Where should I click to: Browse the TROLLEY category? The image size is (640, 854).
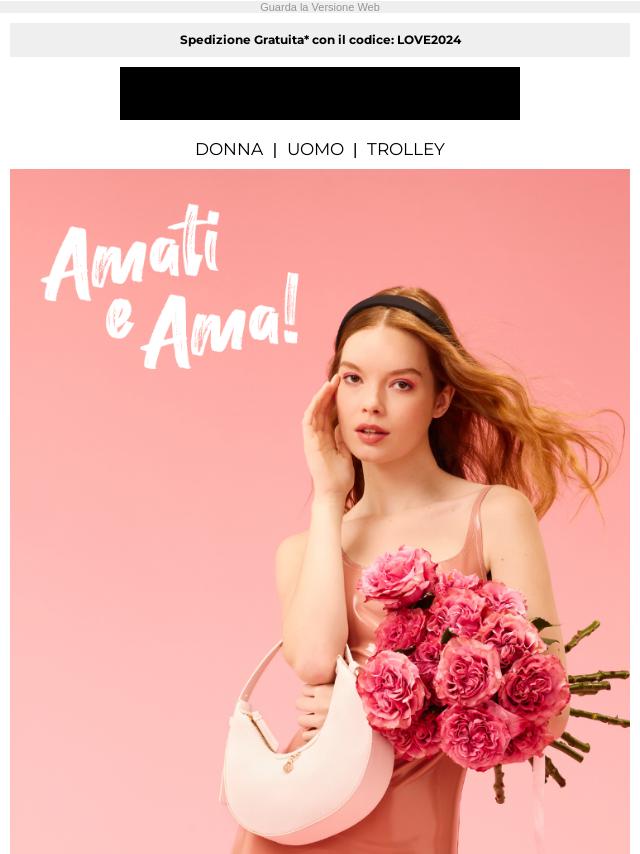point(405,150)
